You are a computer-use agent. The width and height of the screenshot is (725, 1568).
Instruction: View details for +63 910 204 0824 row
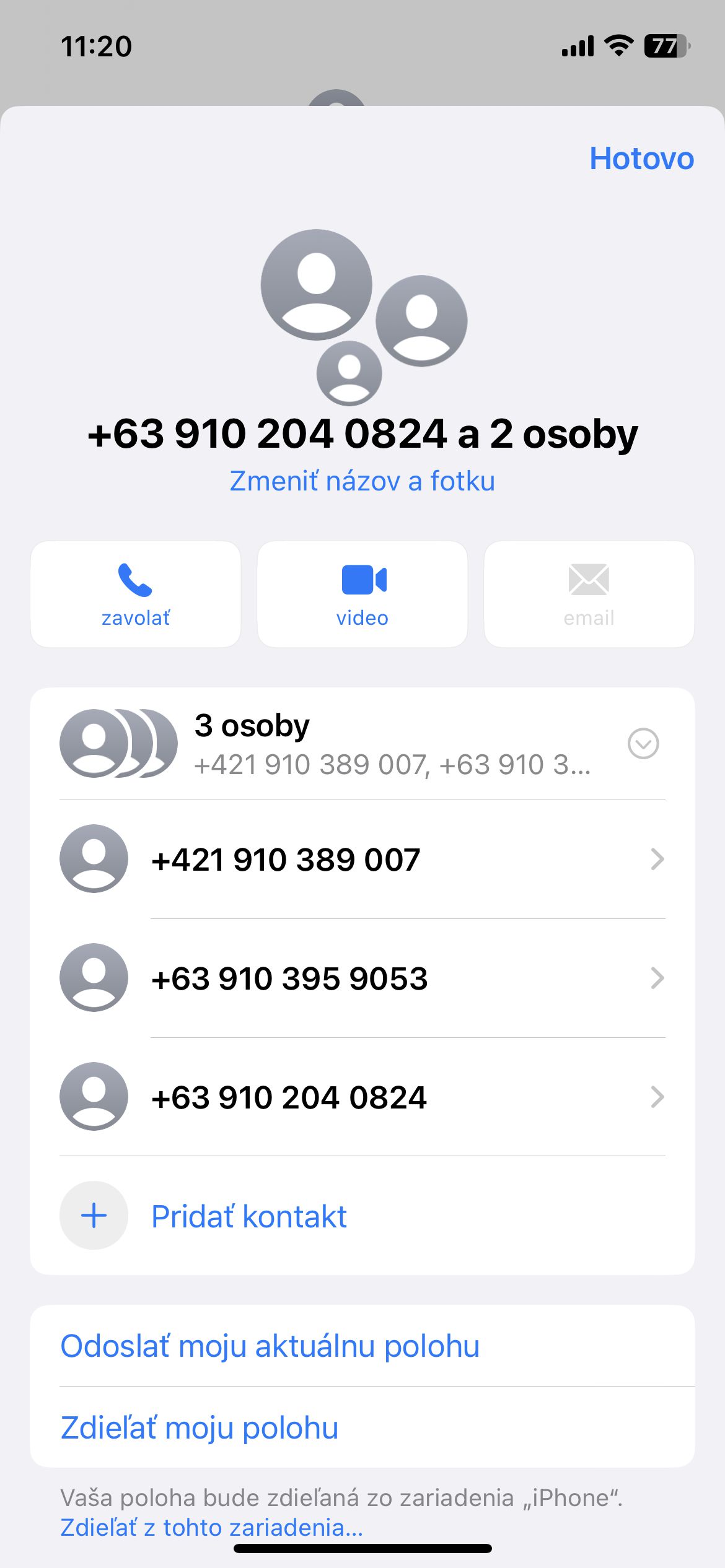click(x=362, y=1097)
